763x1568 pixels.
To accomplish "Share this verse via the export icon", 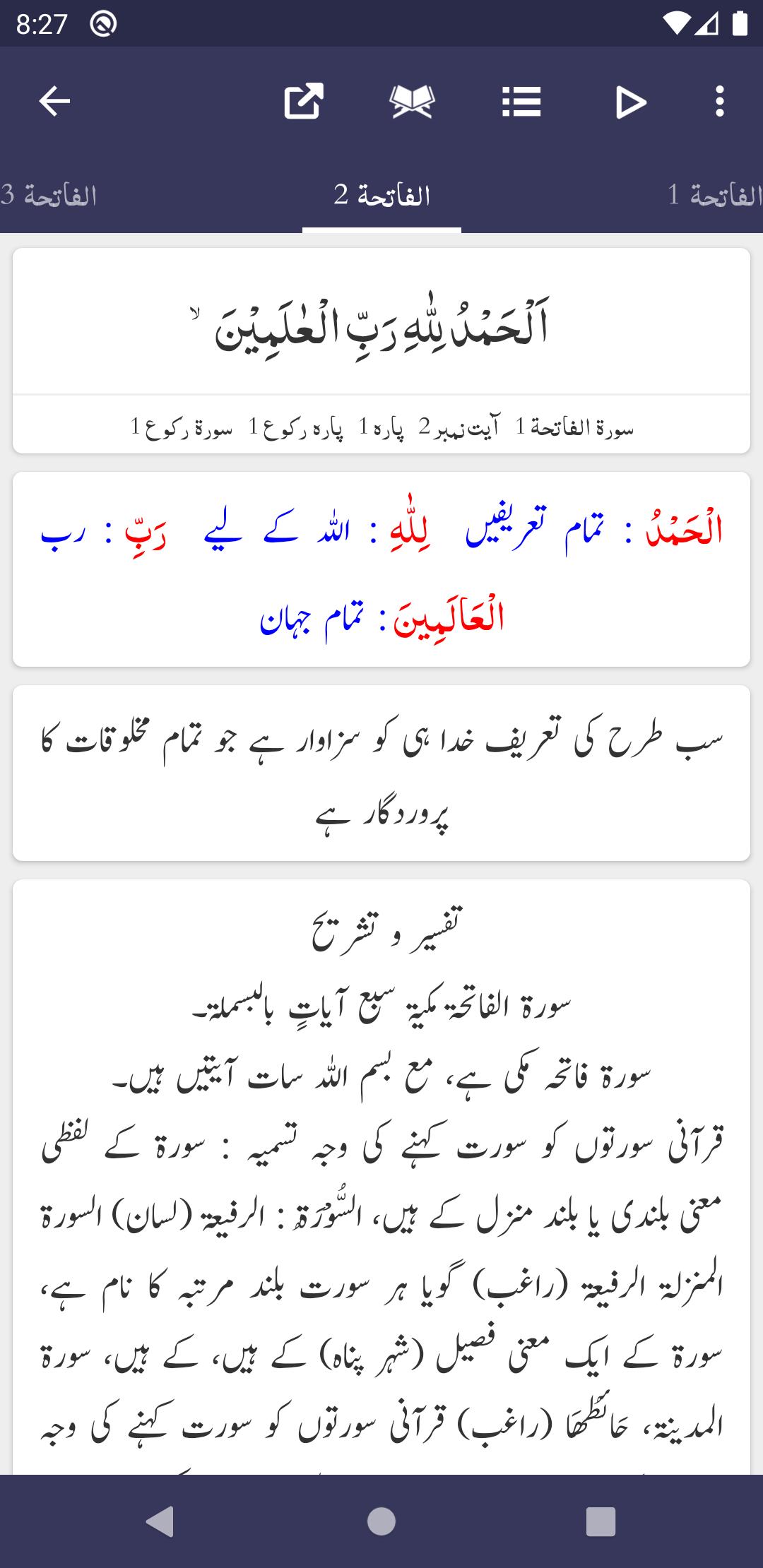I will click(x=304, y=102).
